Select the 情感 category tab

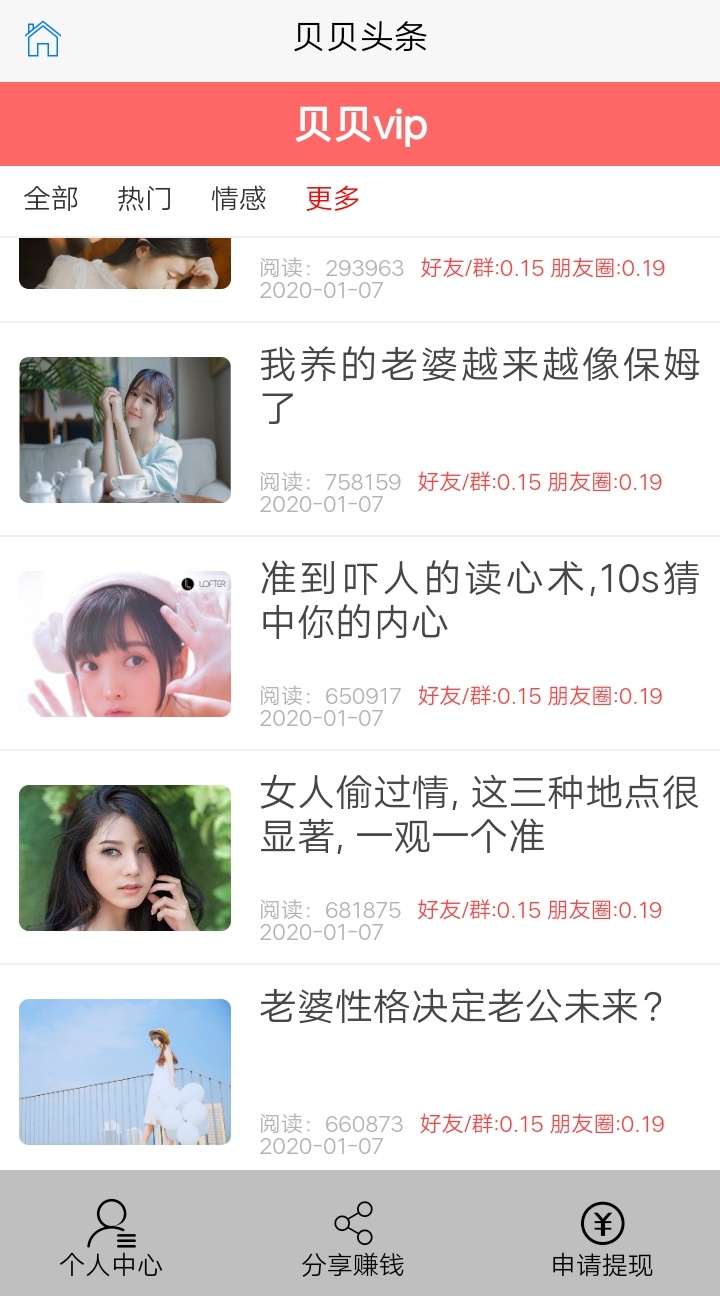pyautogui.click(x=240, y=200)
